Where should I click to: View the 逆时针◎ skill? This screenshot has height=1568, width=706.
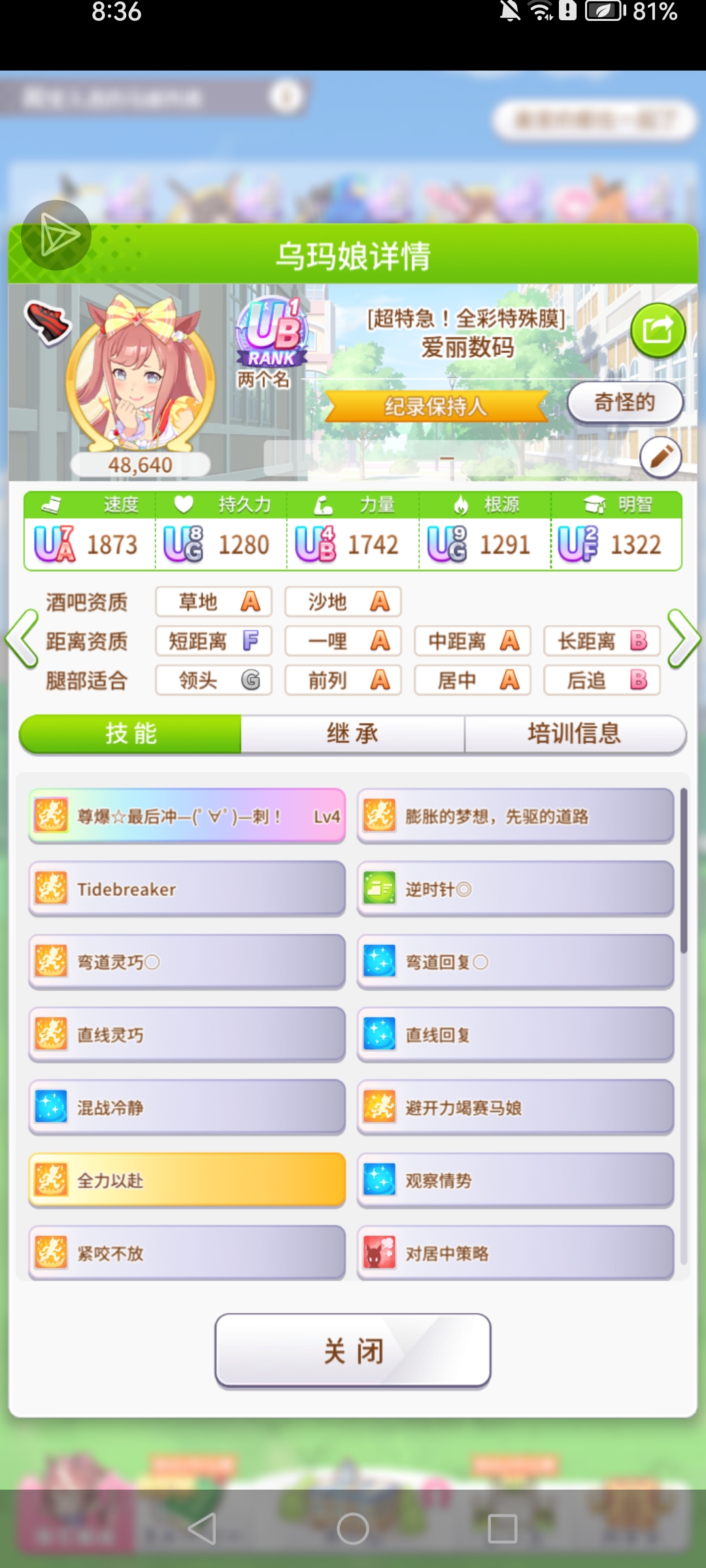pyautogui.click(x=515, y=889)
